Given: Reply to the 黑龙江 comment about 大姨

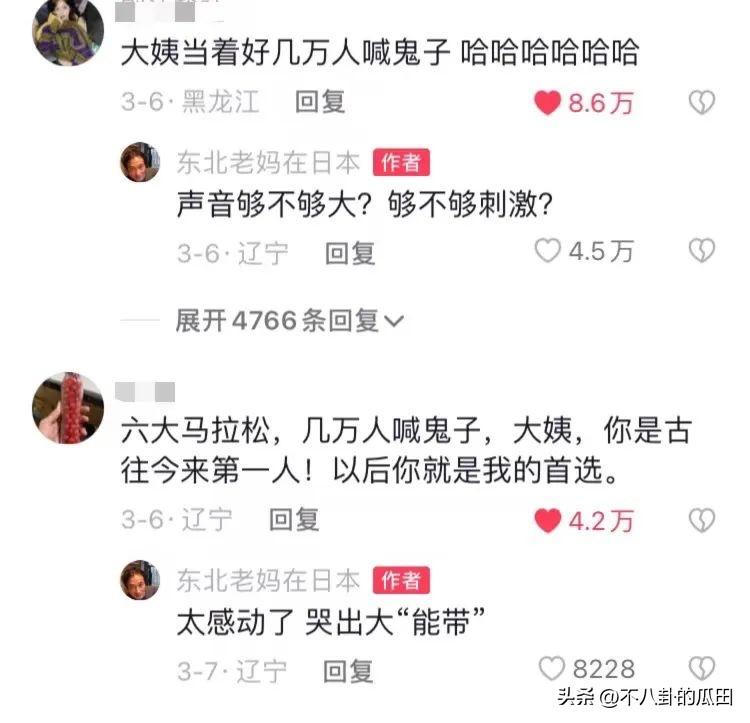Looking at the screenshot, I should pyautogui.click(x=321, y=102).
